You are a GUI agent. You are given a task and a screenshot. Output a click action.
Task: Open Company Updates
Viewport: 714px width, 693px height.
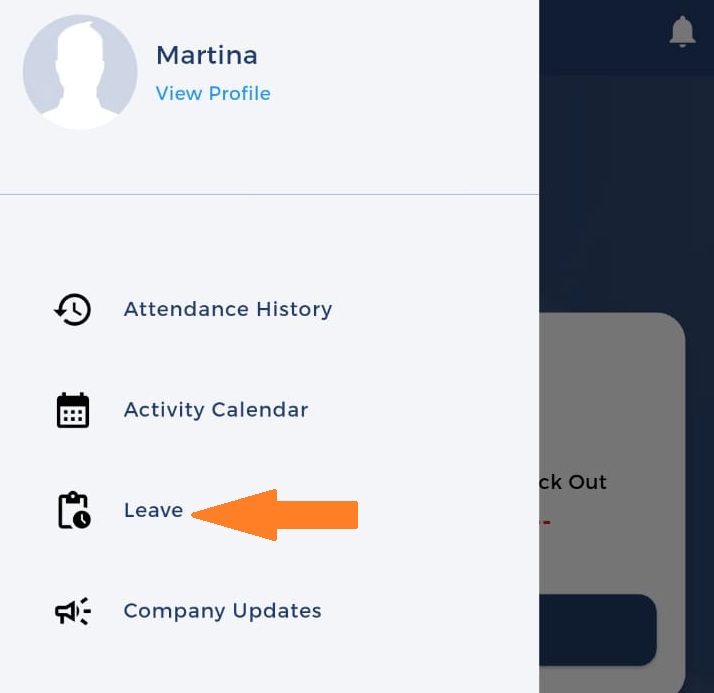click(x=222, y=611)
